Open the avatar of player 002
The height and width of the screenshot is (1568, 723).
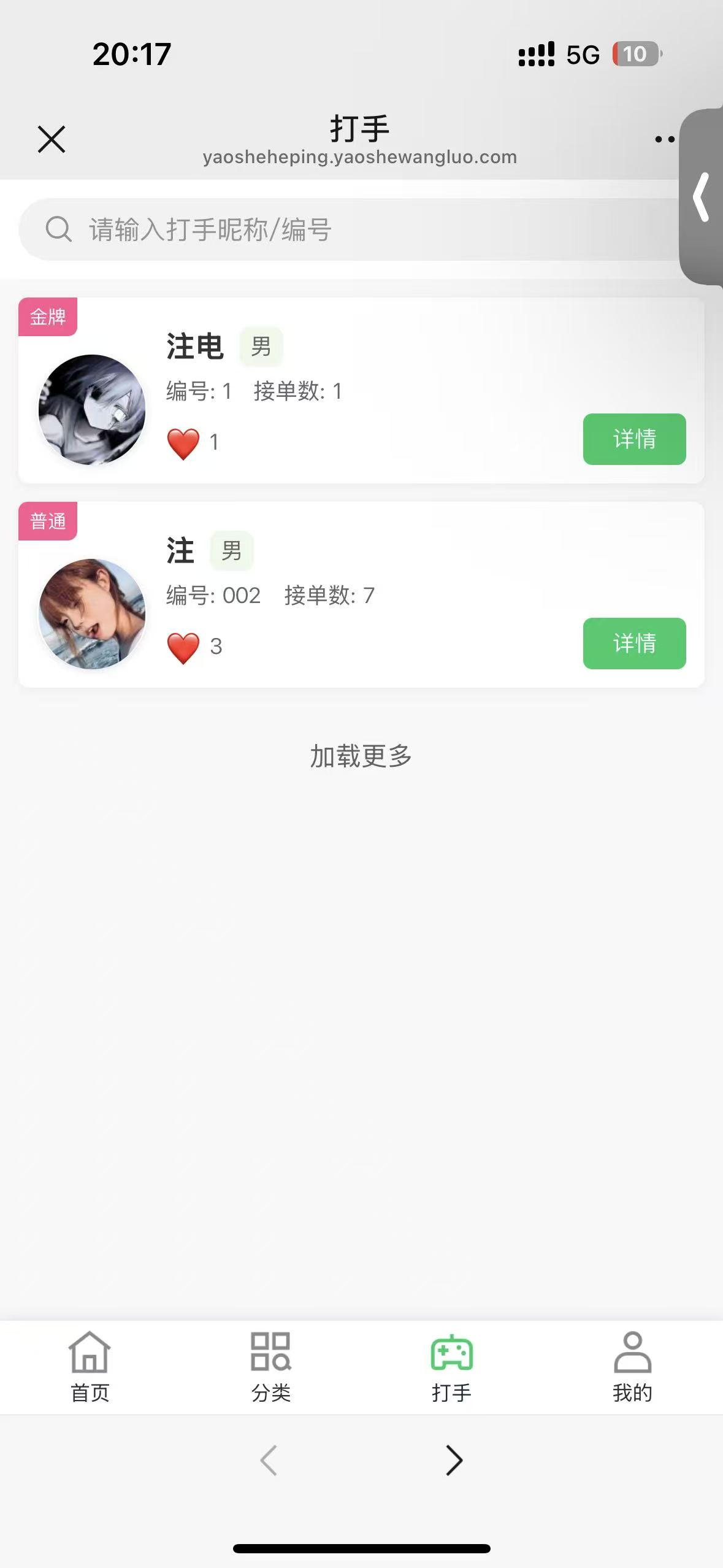(92, 613)
